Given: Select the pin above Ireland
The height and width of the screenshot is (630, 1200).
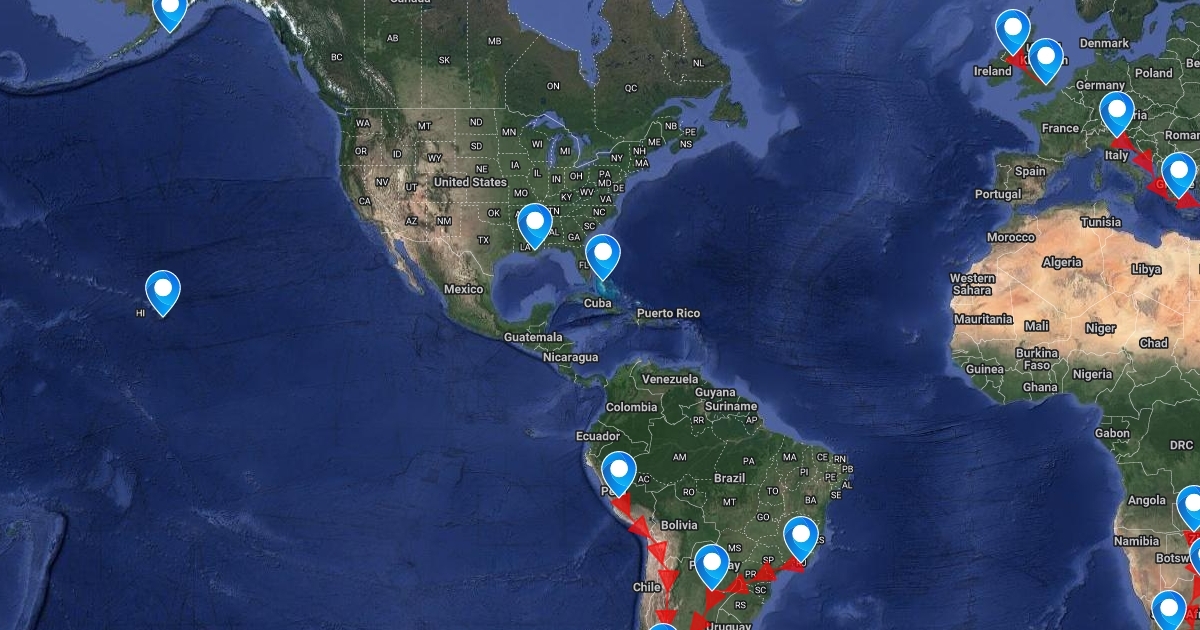Looking at the screenshot, I should [1013, 30].
